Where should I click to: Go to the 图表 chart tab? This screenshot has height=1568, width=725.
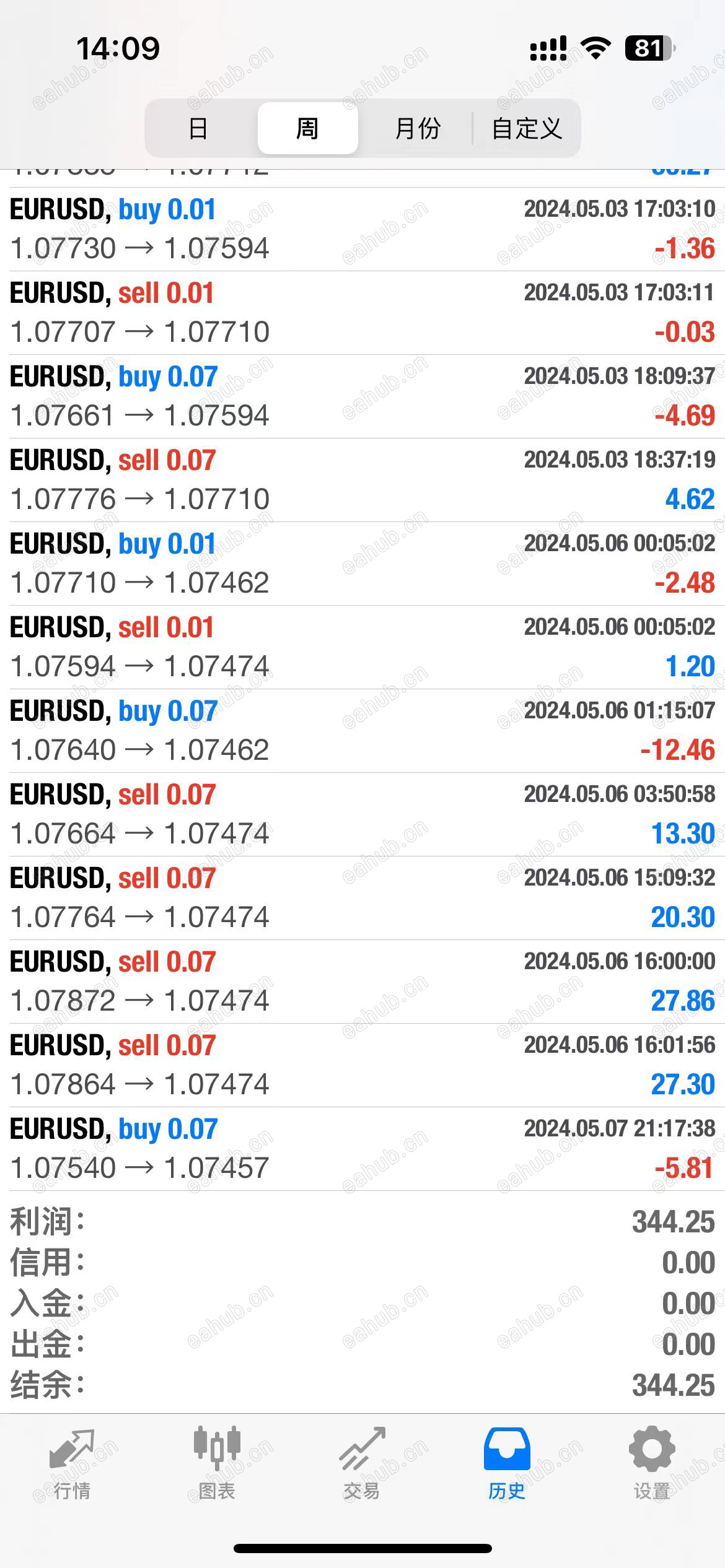coord(217,1465)
